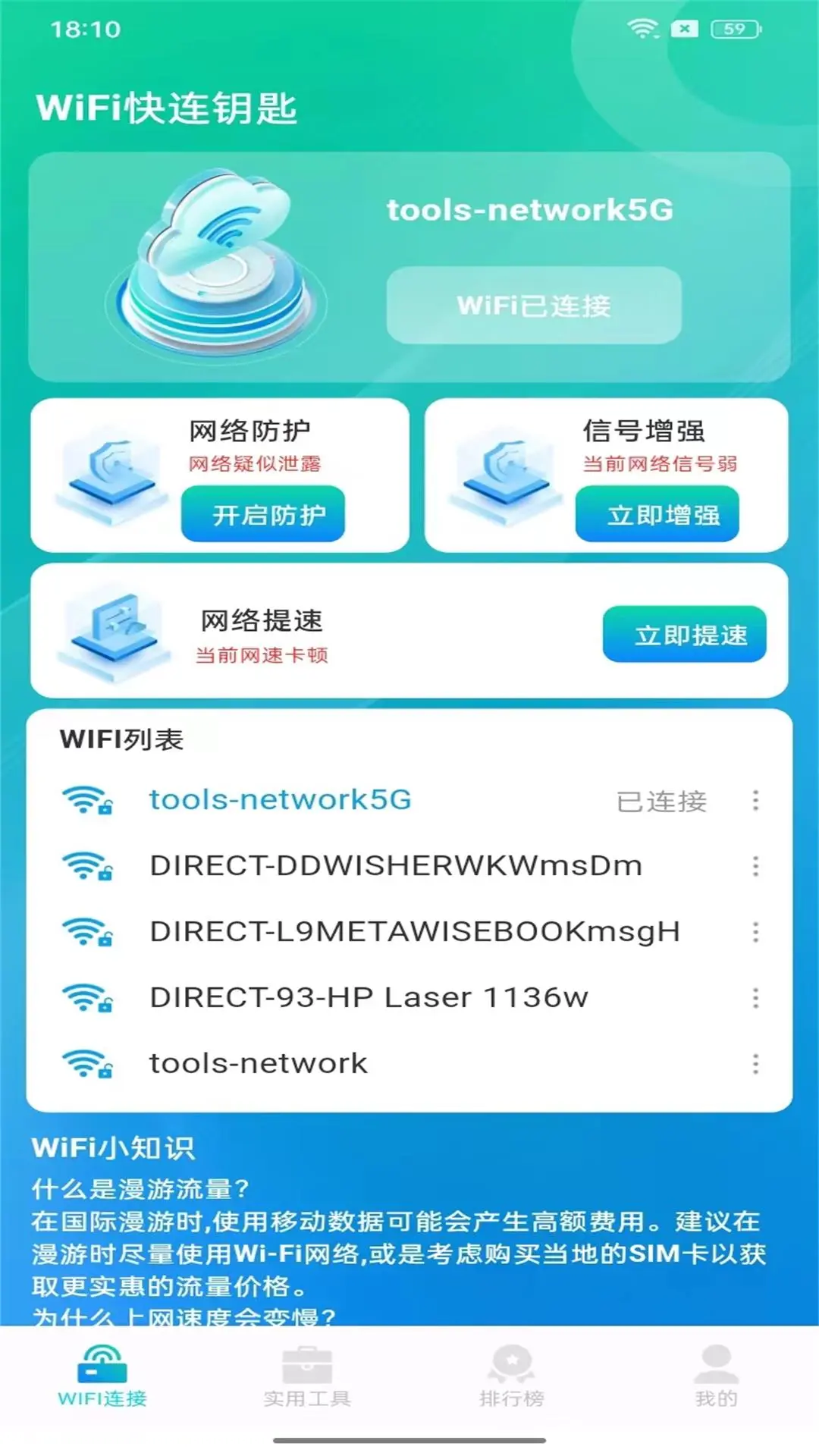Viewport: 819px width, 1456px height.
Task: Tap 开启防护 to enable network protection
Action: pyautogui.click(x=262, y=515)
